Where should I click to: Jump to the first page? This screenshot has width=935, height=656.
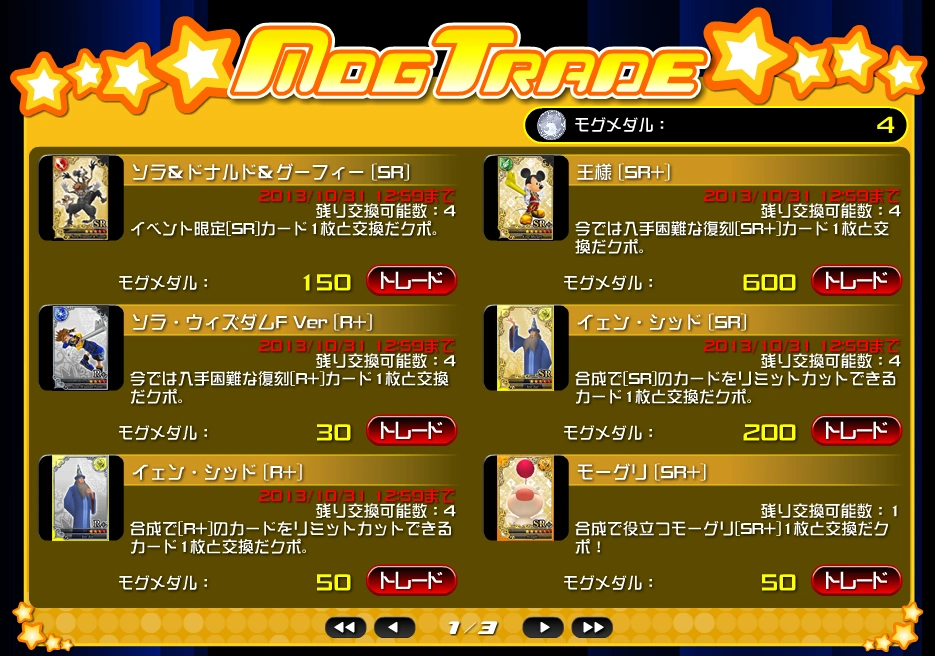(x=345, y=627)
